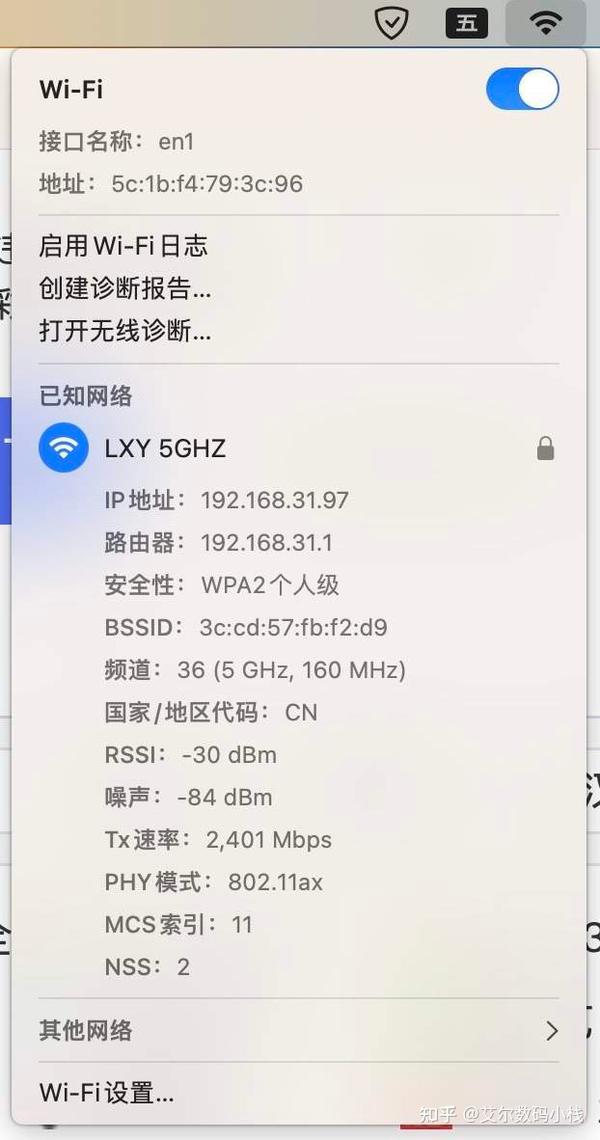The height and width of the screenshot is (1140, 600).
Task: Toggle the Wi-Fi switch off
Action: [522, 89]
